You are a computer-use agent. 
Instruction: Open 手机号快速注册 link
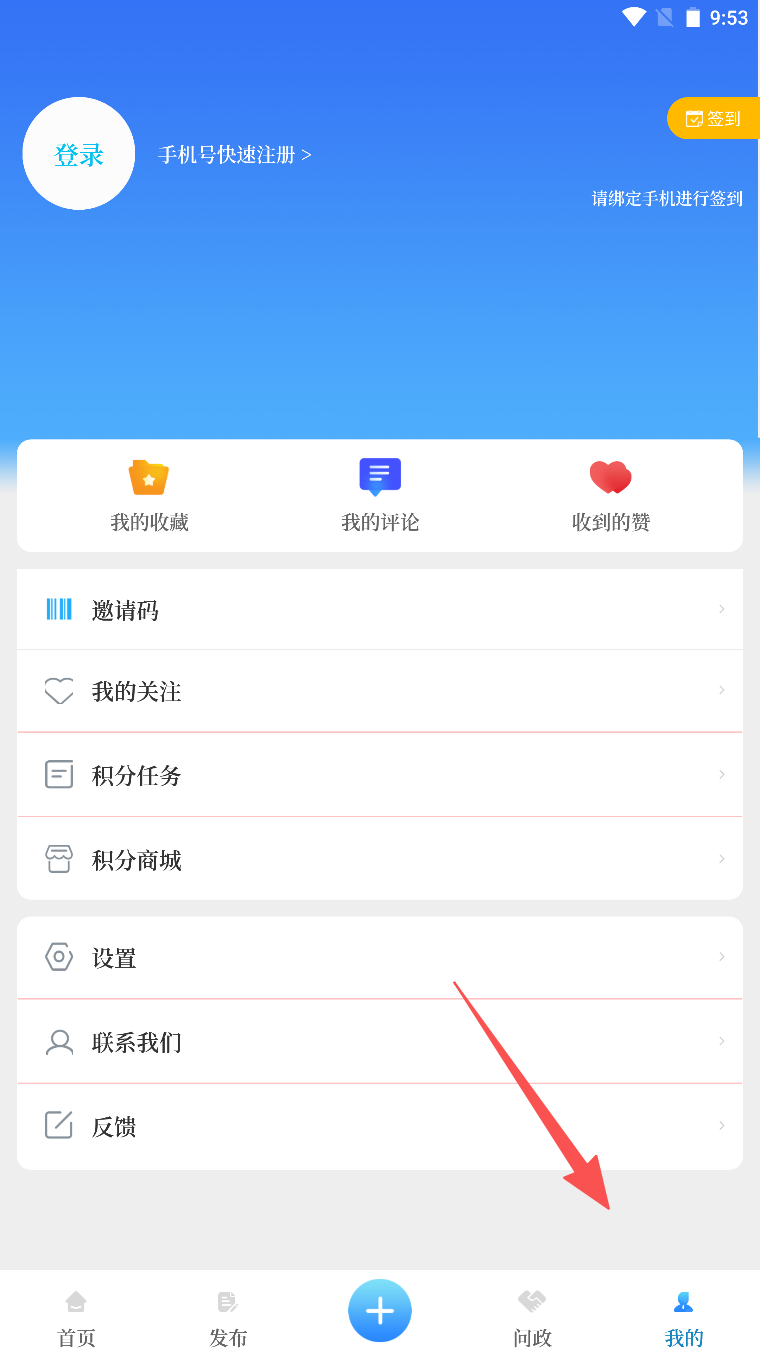pyautogui.click(x=235, y=155)
